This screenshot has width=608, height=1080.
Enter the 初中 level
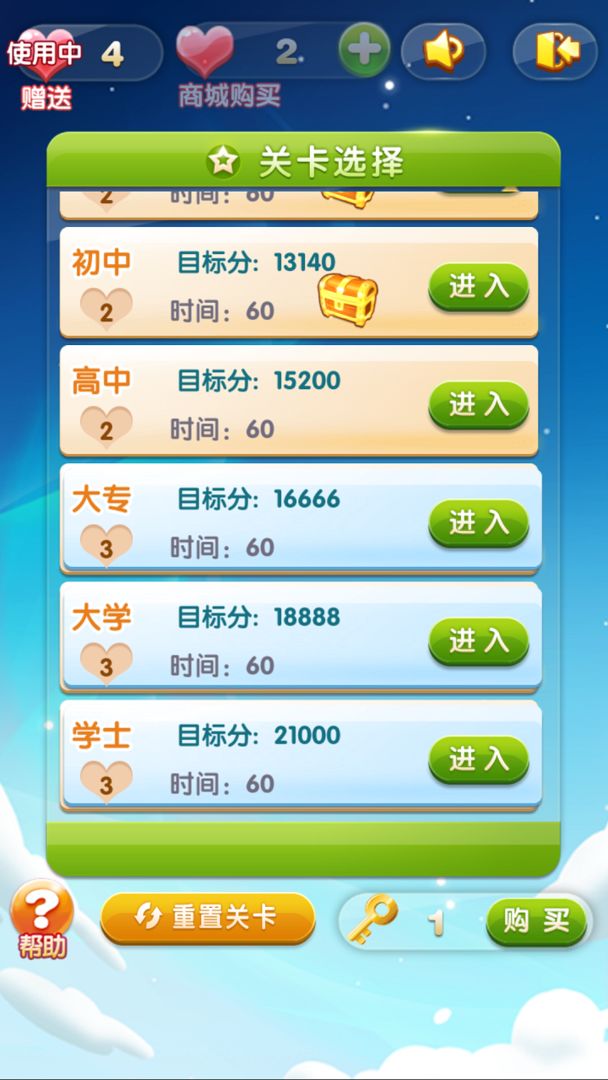(x=478, y=287)
